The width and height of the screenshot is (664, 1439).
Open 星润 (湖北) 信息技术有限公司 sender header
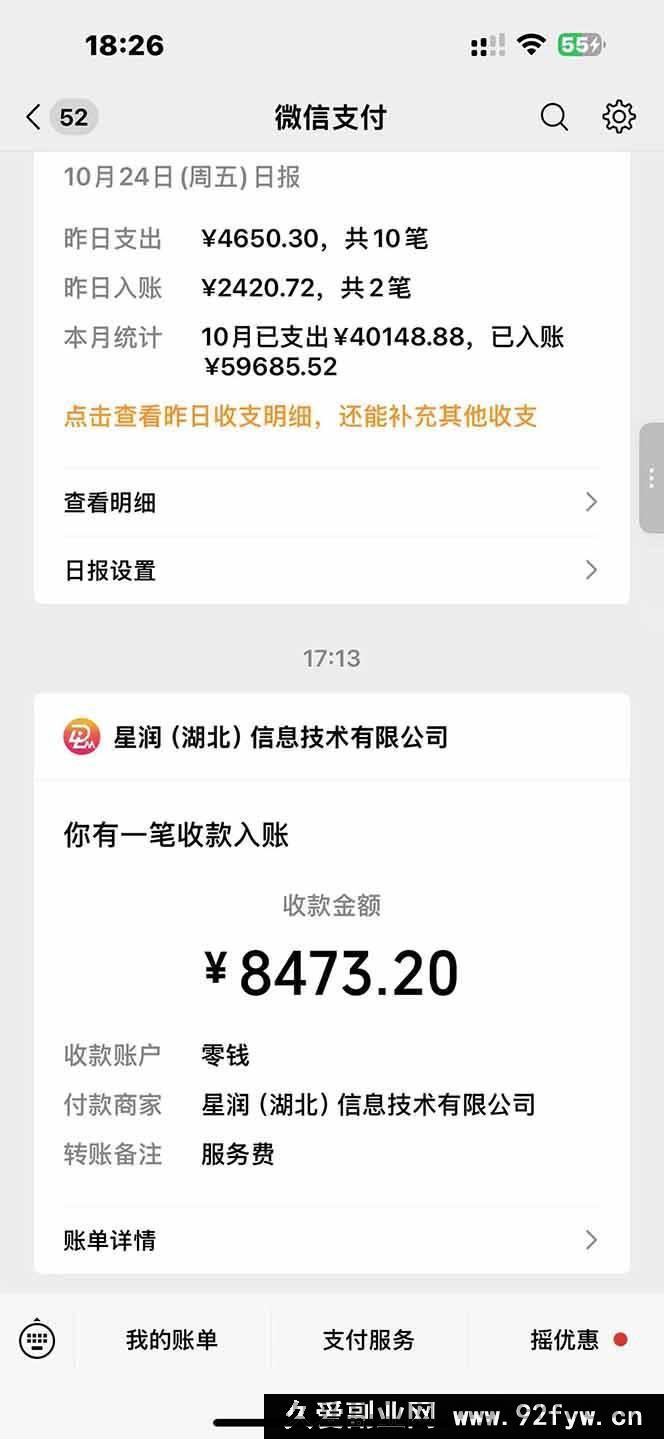[x=280, y=737]
